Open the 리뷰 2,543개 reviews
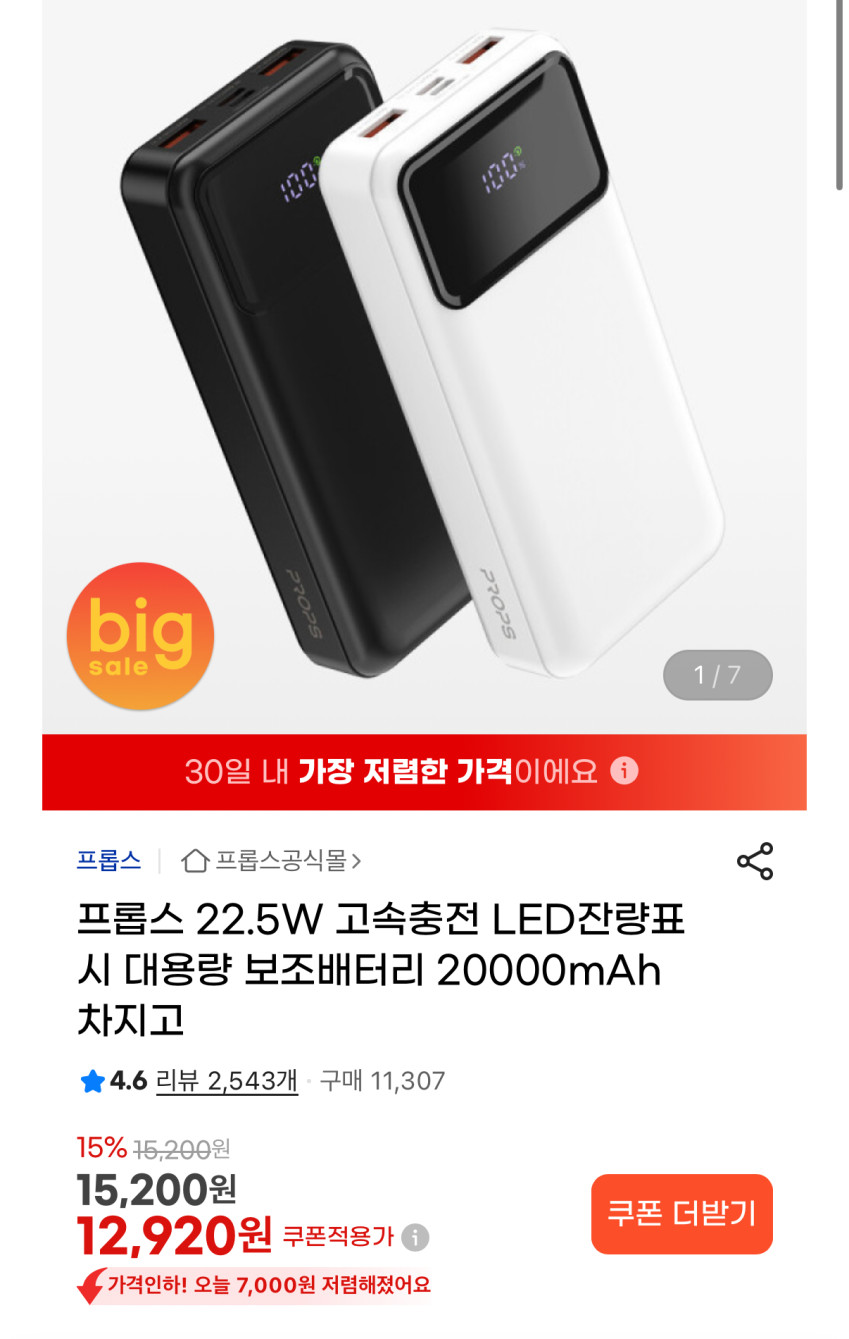The width and height of the screenshot is (849, 1339). click(226, 1081)
